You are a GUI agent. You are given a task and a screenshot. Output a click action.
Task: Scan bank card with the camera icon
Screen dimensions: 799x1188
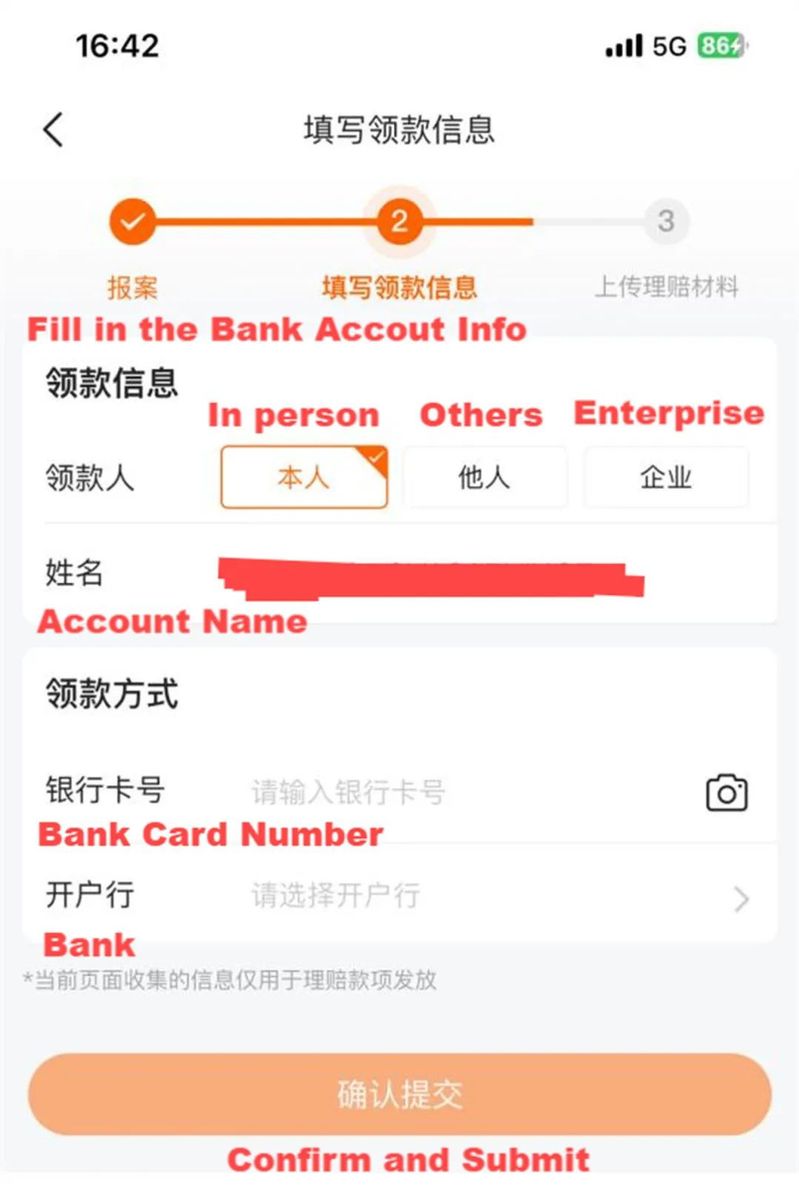(x=727, y=793)
